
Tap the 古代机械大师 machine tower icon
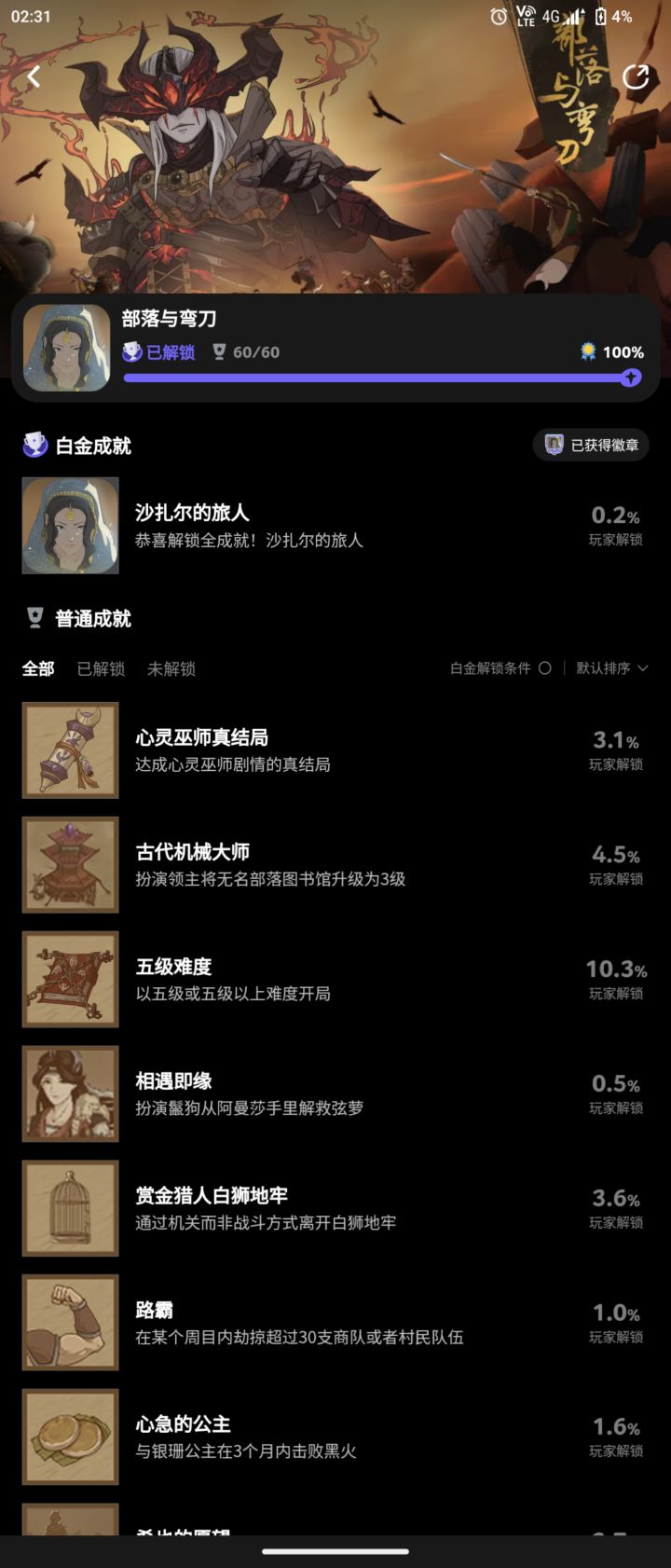[x=70, y=865]
